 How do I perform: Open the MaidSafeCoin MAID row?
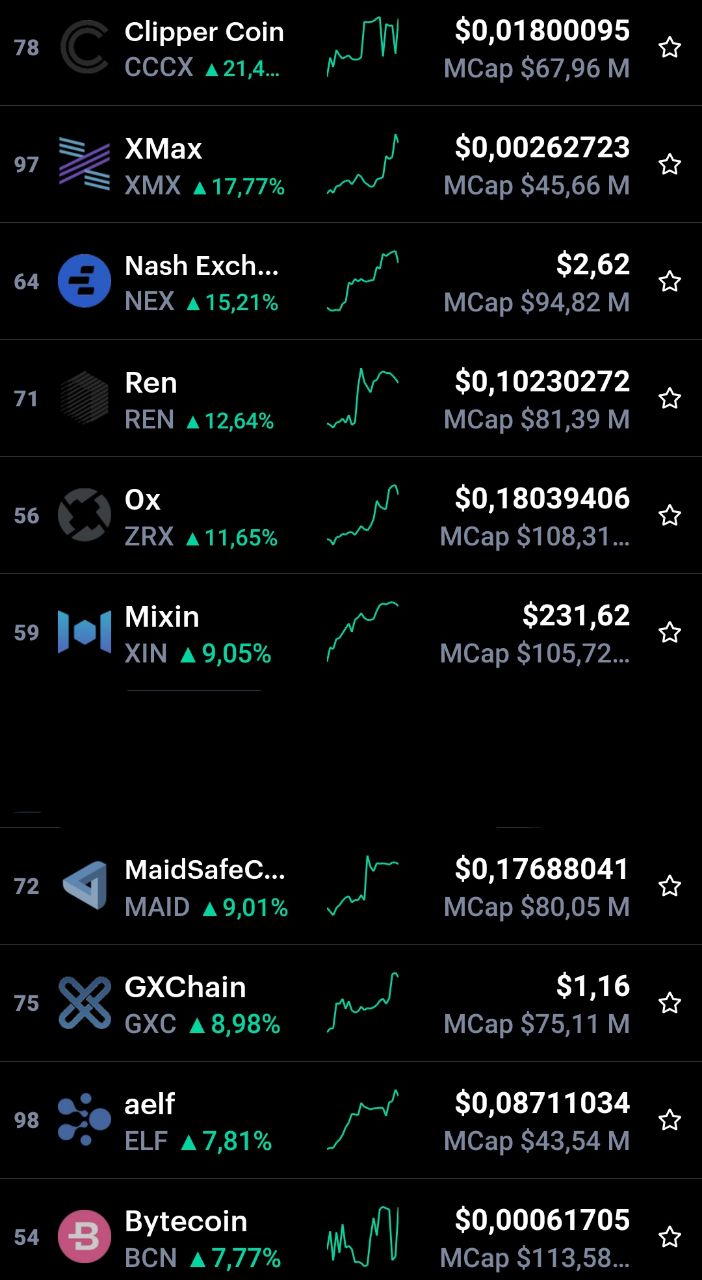tap(351, 886)
